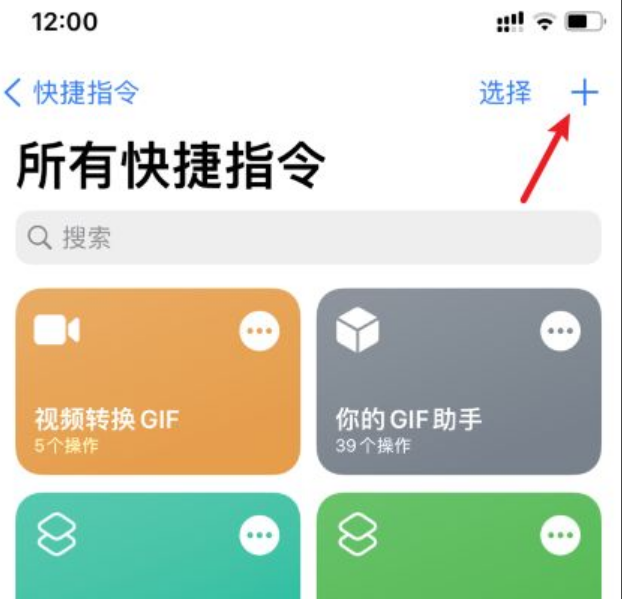
Task: Open the 搜索 search field
Action: pos(308,238)
